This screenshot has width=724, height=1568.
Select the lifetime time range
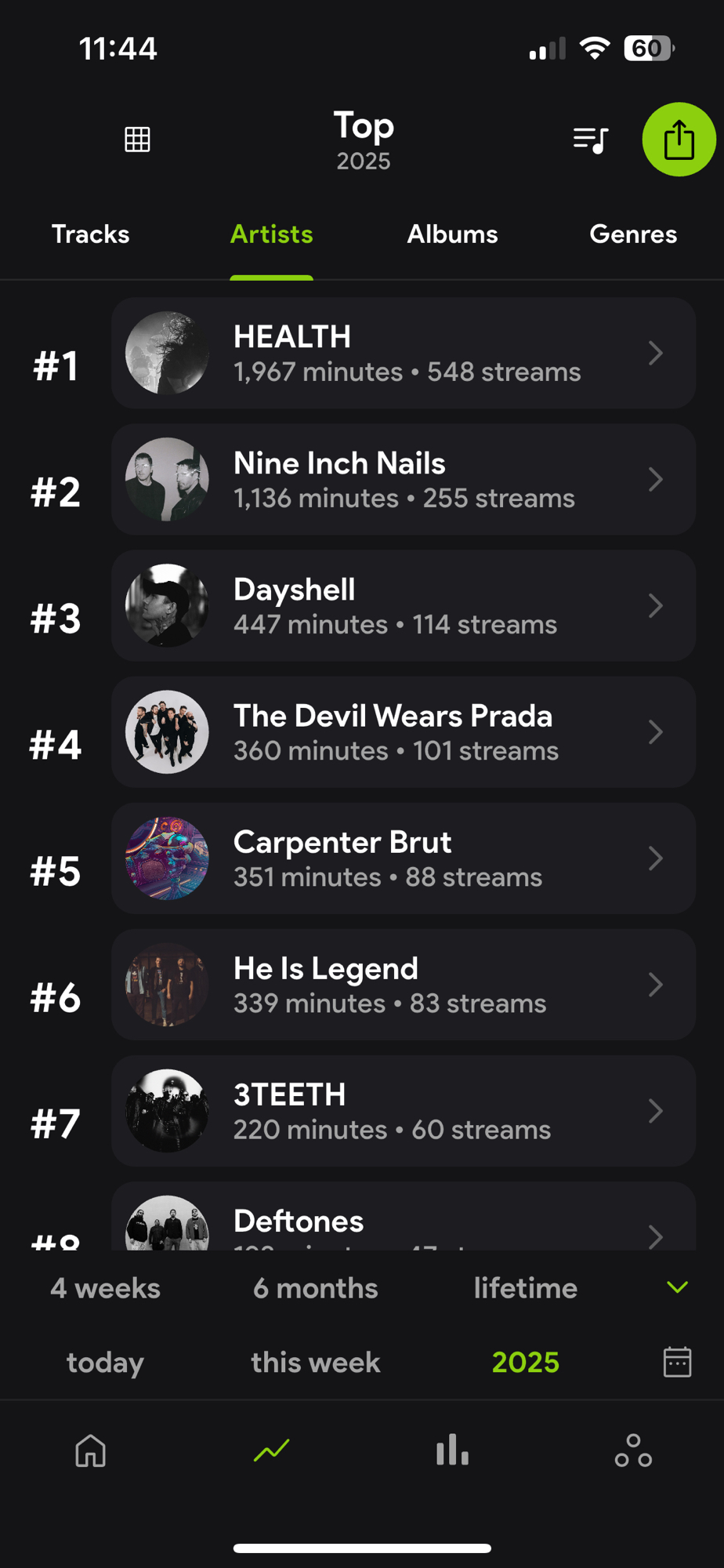(x=525, y=1288)
